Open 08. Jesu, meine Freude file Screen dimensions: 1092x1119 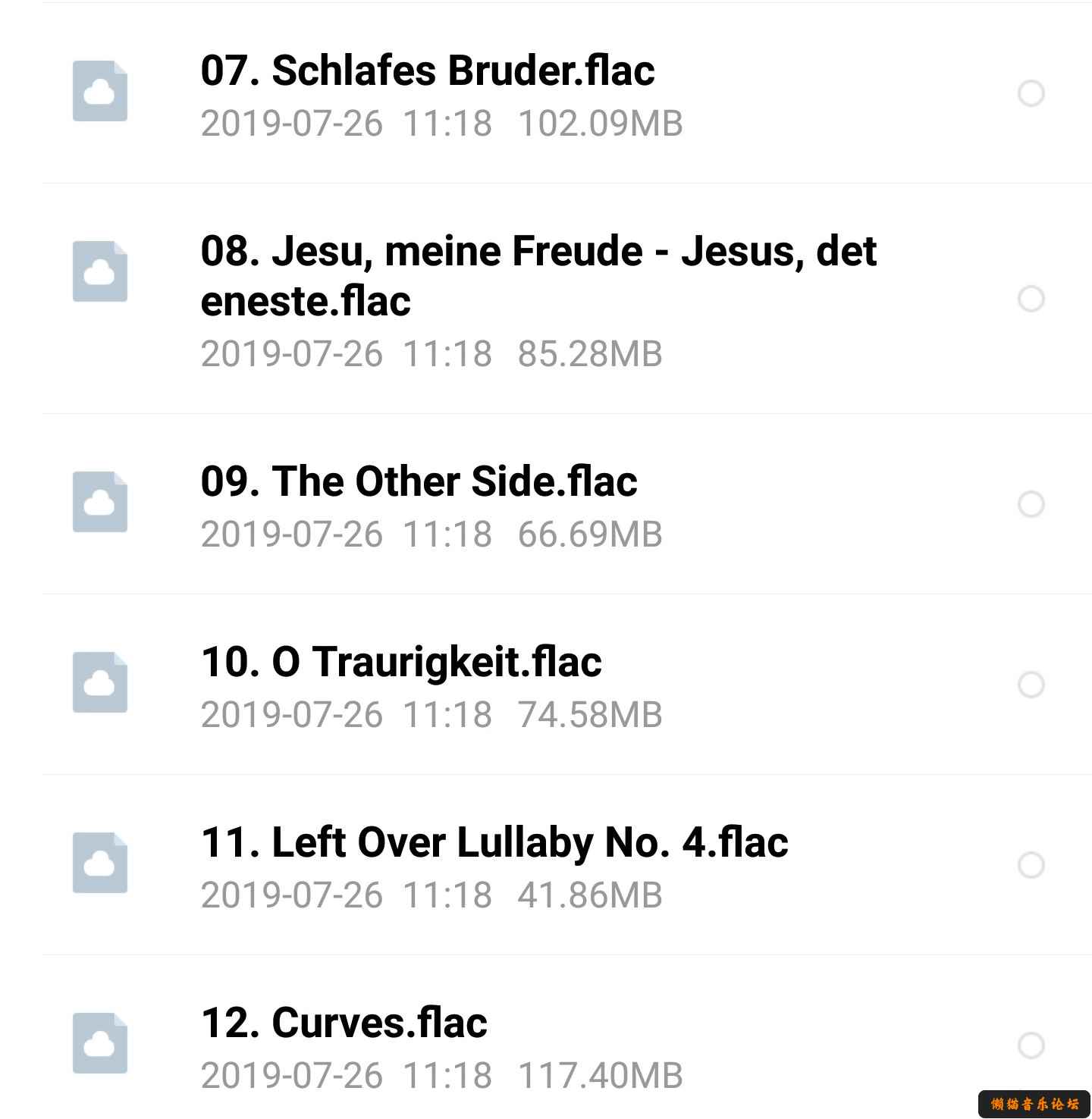coord(537,275)
